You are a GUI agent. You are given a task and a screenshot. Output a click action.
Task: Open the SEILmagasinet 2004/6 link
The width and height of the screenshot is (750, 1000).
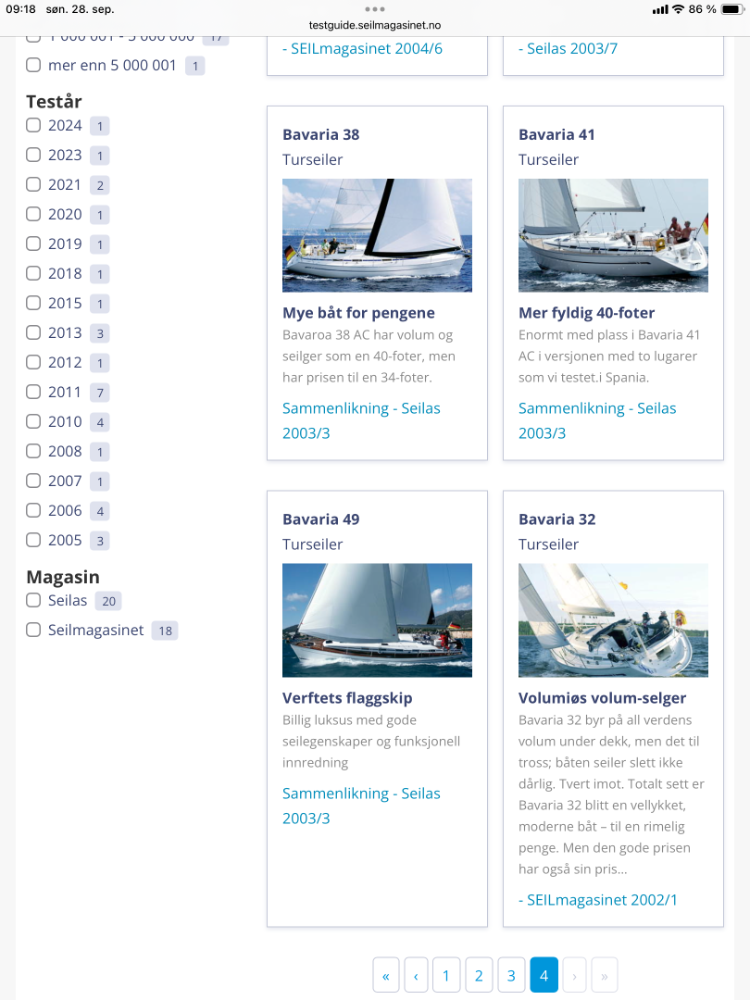362,48
